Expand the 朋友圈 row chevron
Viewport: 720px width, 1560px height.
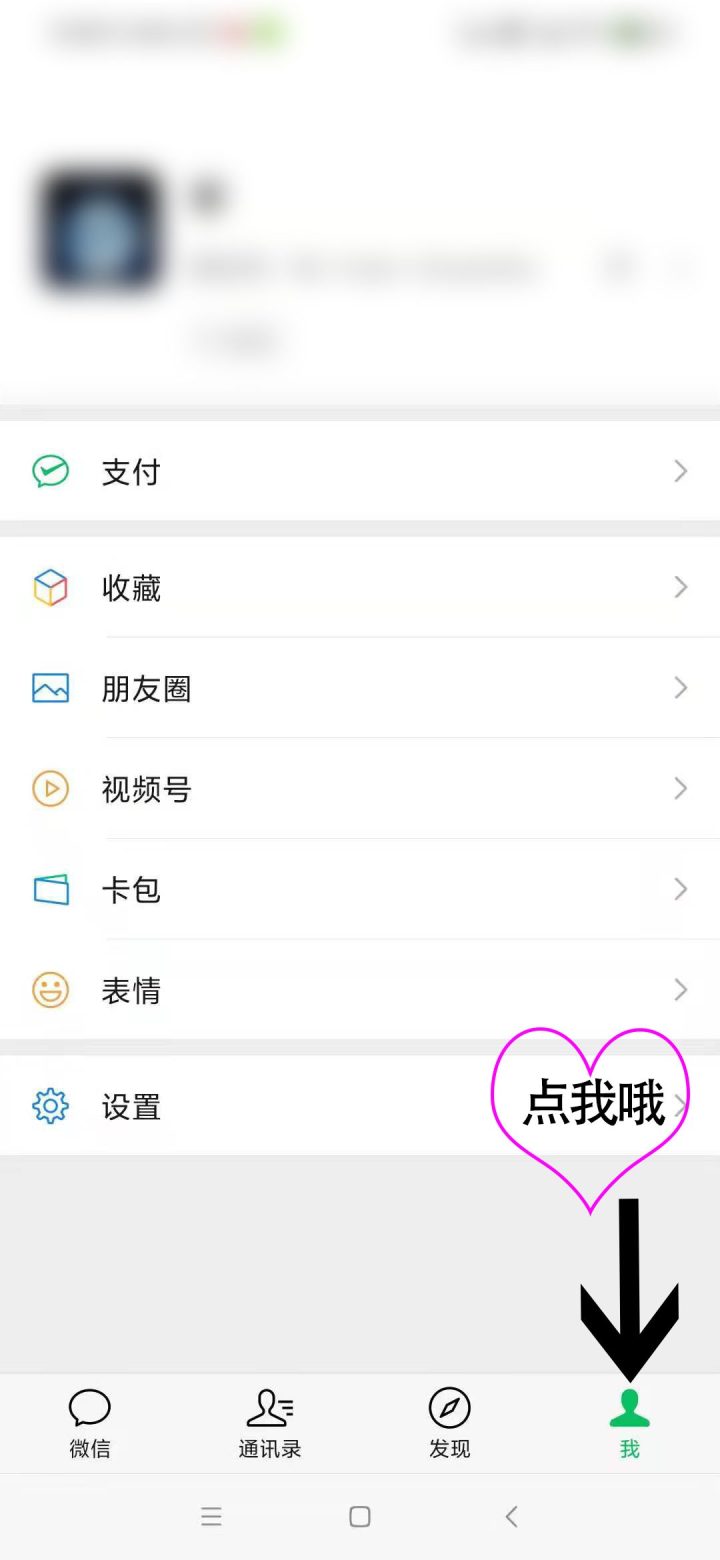point(679,688)
